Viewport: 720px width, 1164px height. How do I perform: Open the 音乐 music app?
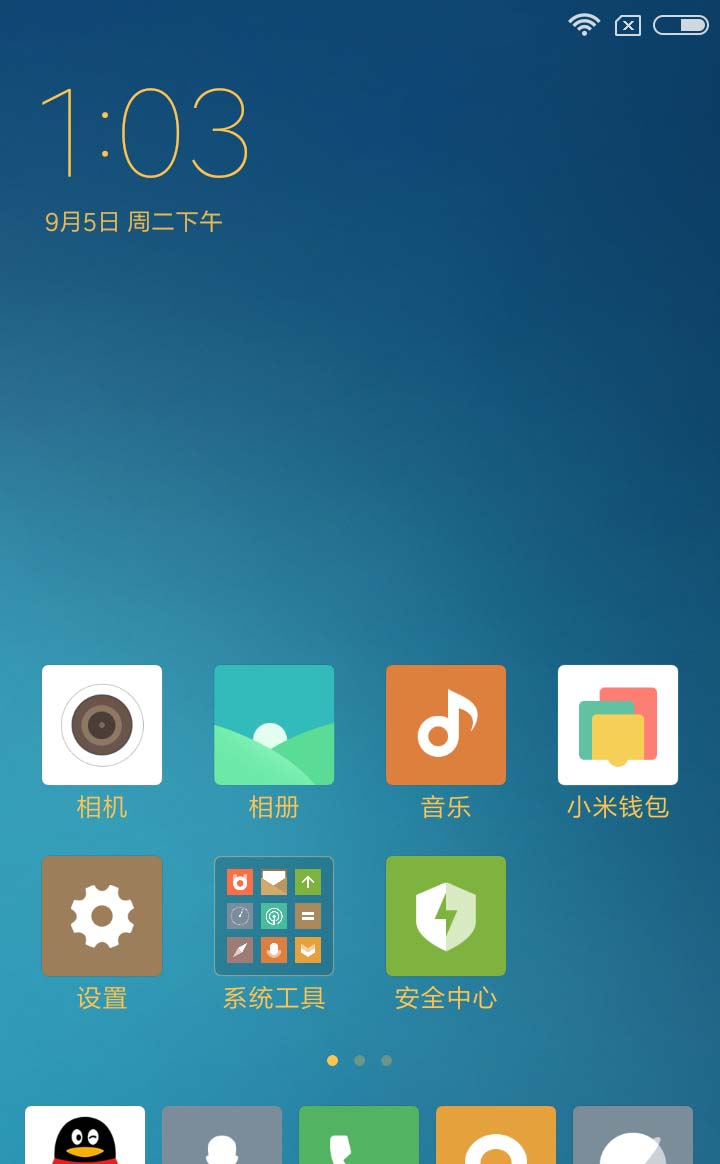pos(446,725)
